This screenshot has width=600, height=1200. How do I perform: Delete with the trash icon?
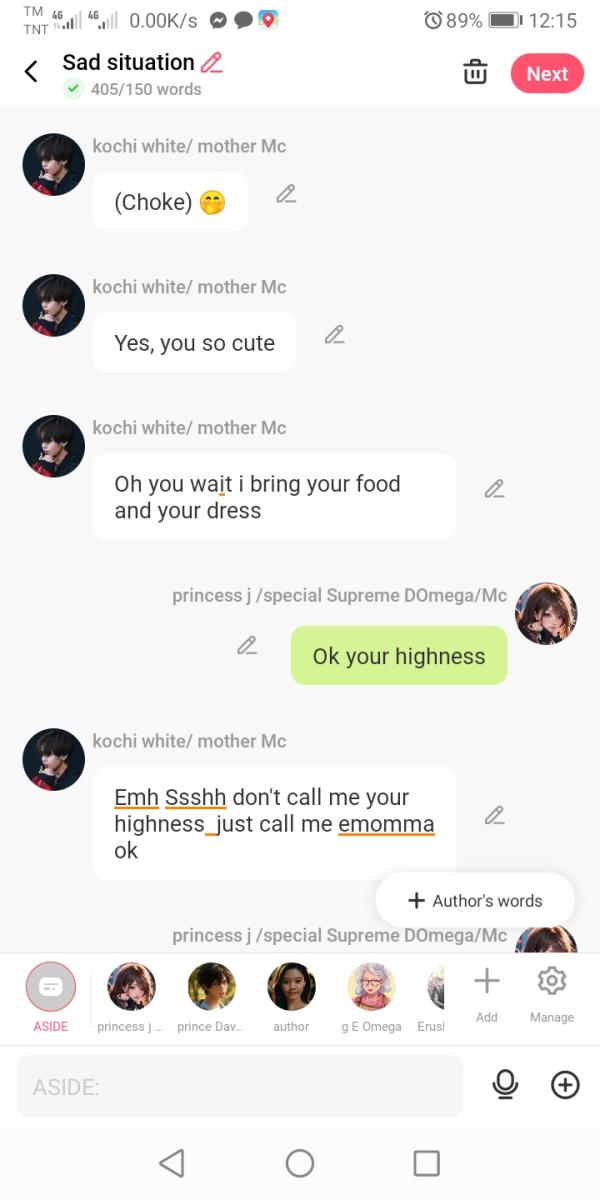tap(475, 73)
